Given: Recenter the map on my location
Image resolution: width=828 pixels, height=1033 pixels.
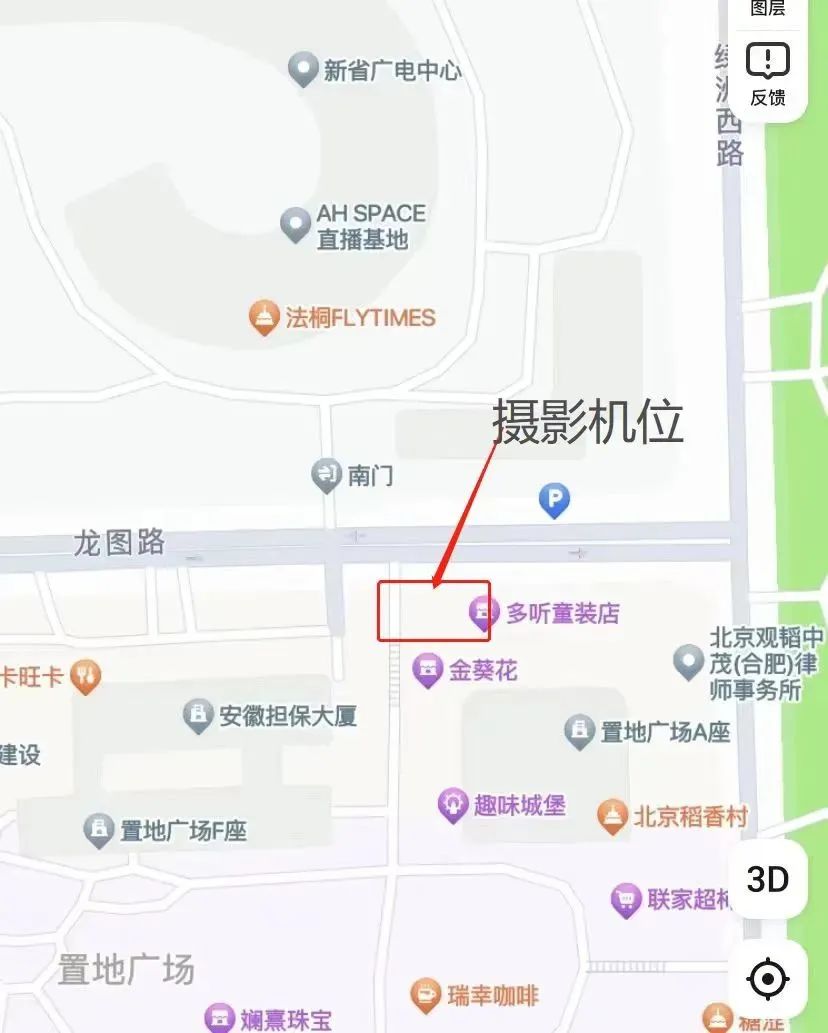Looking at the screenshot, I should point(767,979).
